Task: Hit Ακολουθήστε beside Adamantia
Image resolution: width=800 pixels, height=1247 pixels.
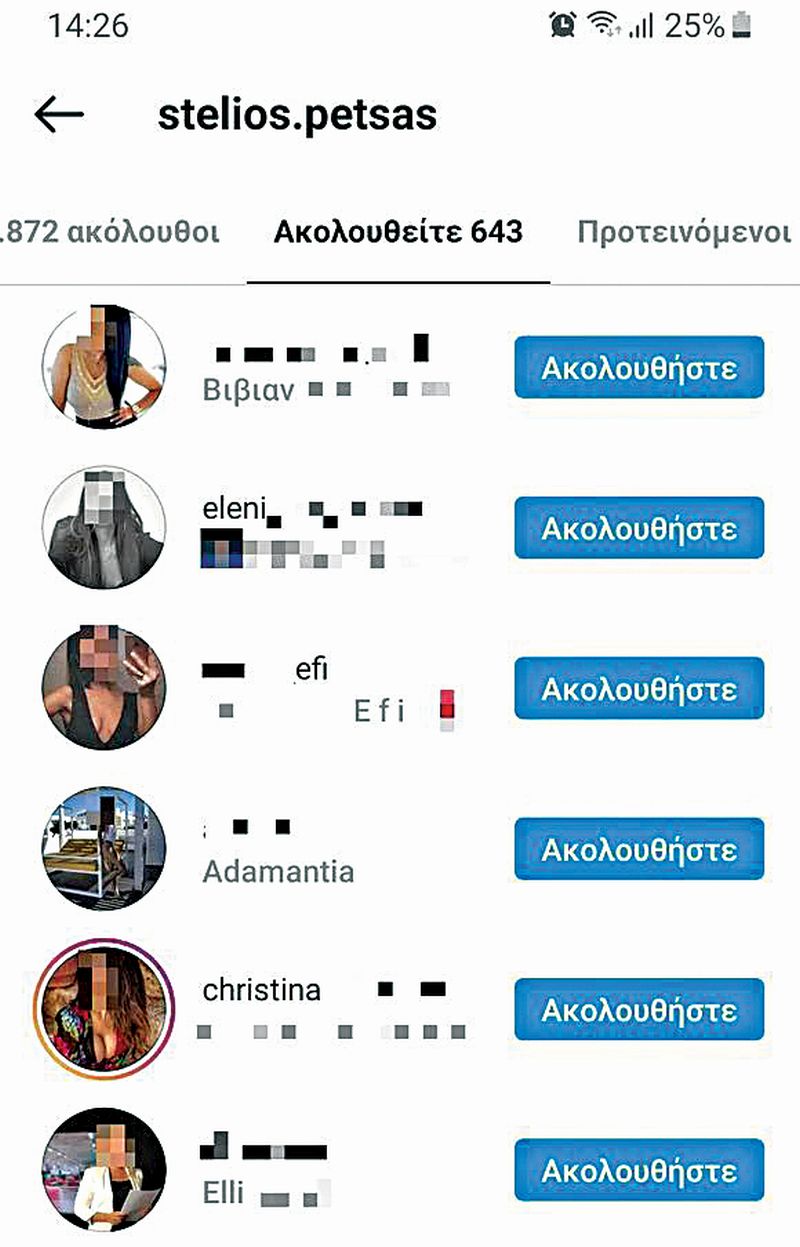Action: pos(639,849)
